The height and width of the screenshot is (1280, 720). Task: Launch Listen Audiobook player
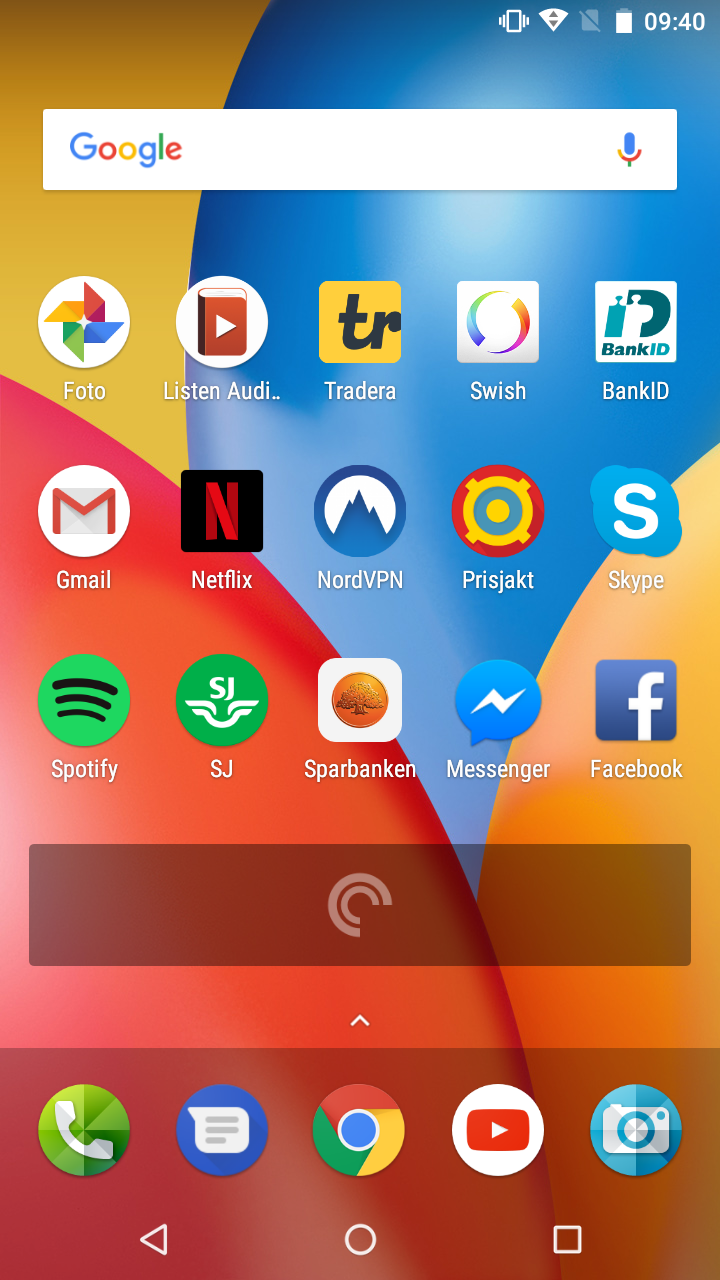click(x=222, y=322)
